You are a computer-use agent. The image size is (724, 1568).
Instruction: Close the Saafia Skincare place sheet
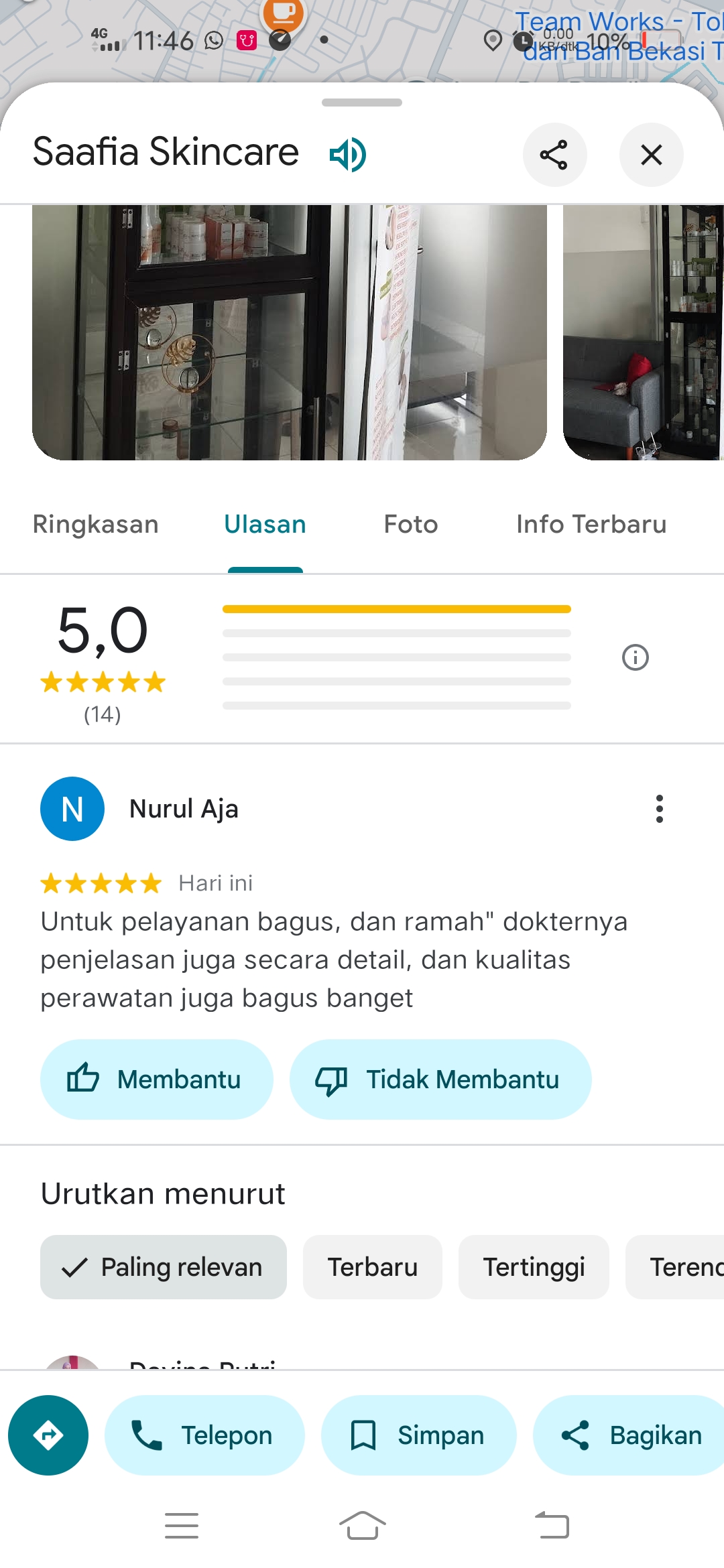pos(651,155)
